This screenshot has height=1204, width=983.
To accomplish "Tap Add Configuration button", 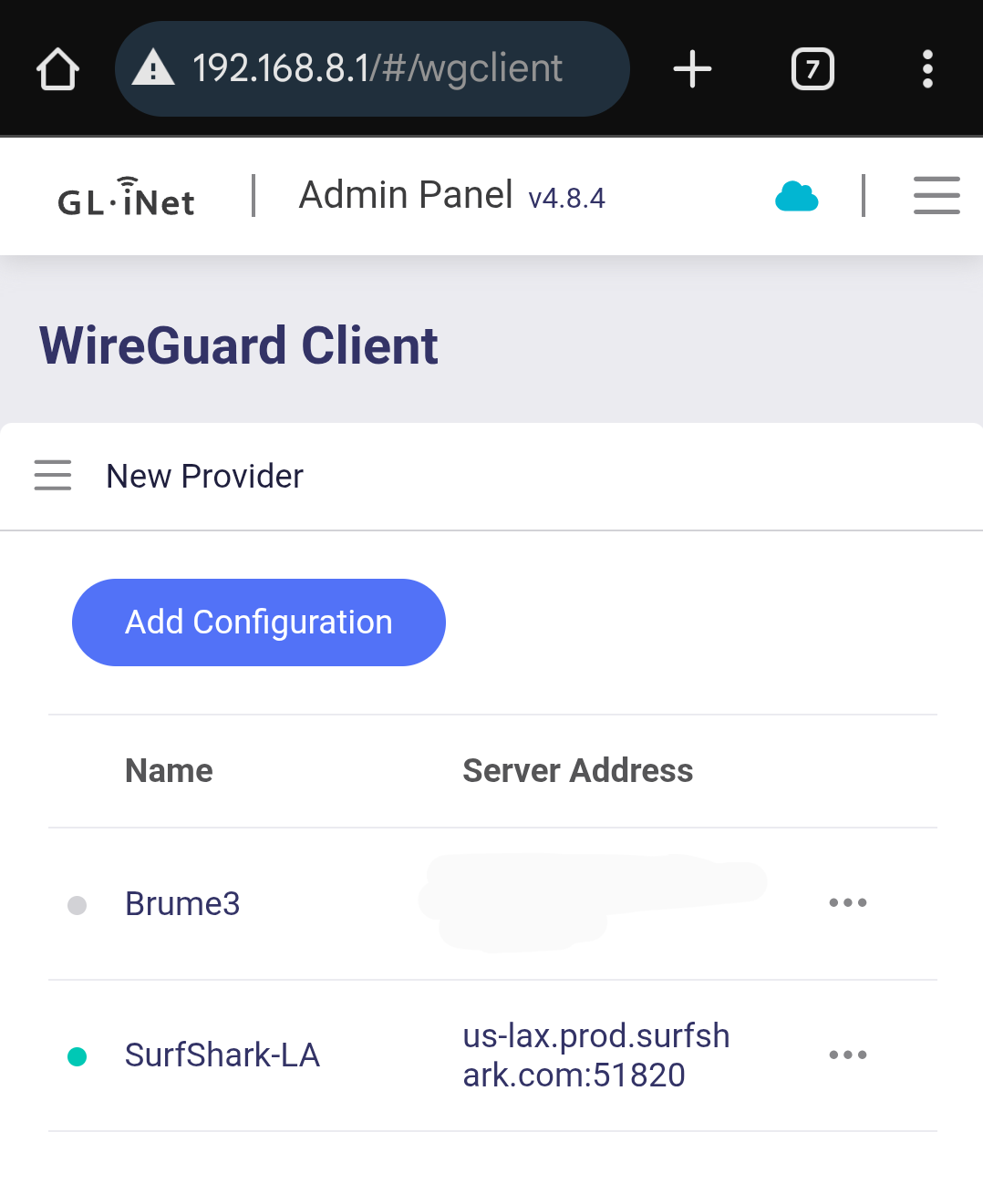I will [259, 623].
